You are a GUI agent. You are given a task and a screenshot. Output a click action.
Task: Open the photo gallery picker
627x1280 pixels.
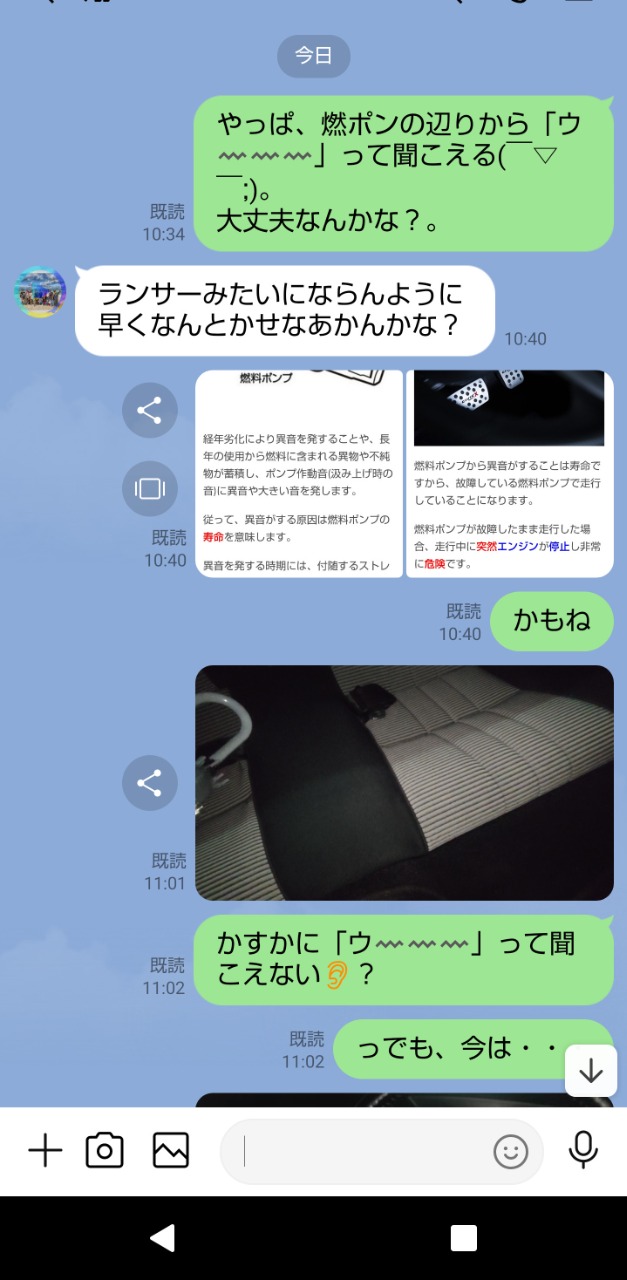tap(171, 1151)
